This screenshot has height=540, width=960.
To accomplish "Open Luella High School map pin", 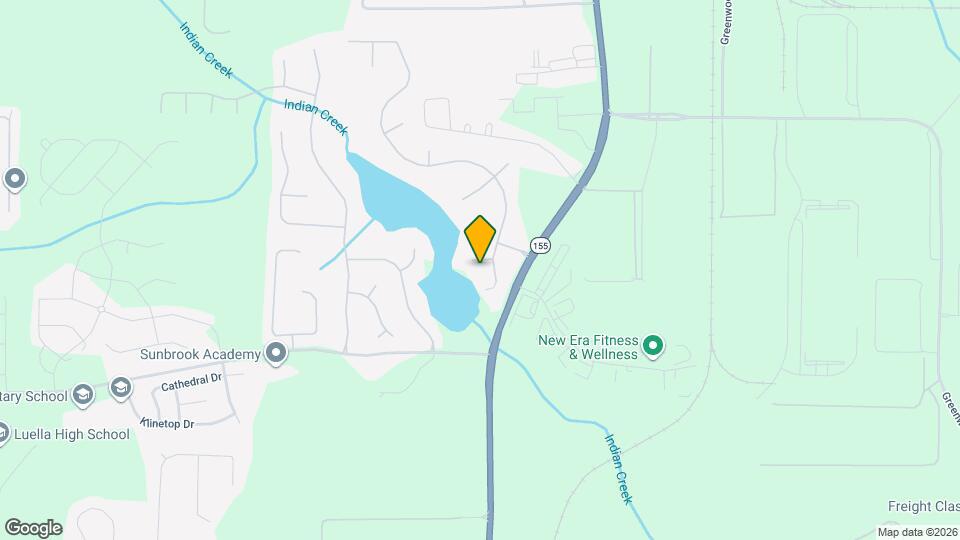I will (x=5, y=433).
